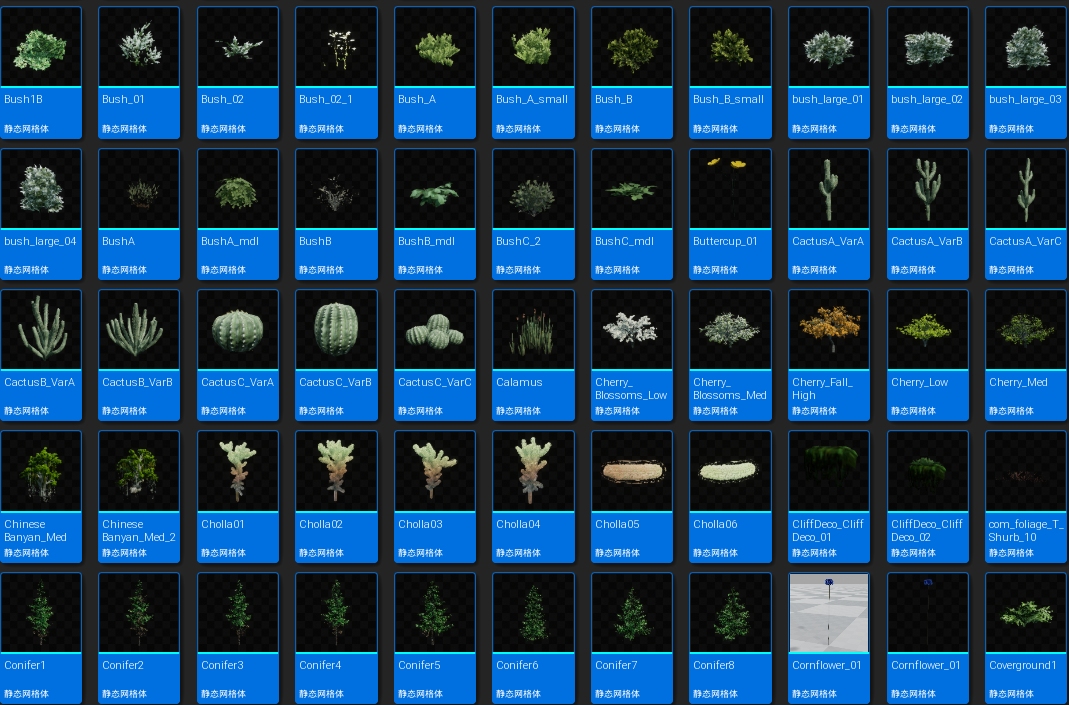The image size is (1069, 705).
Task: Select the Cherry_Med asset tile
Action: tap(1026, 330)
